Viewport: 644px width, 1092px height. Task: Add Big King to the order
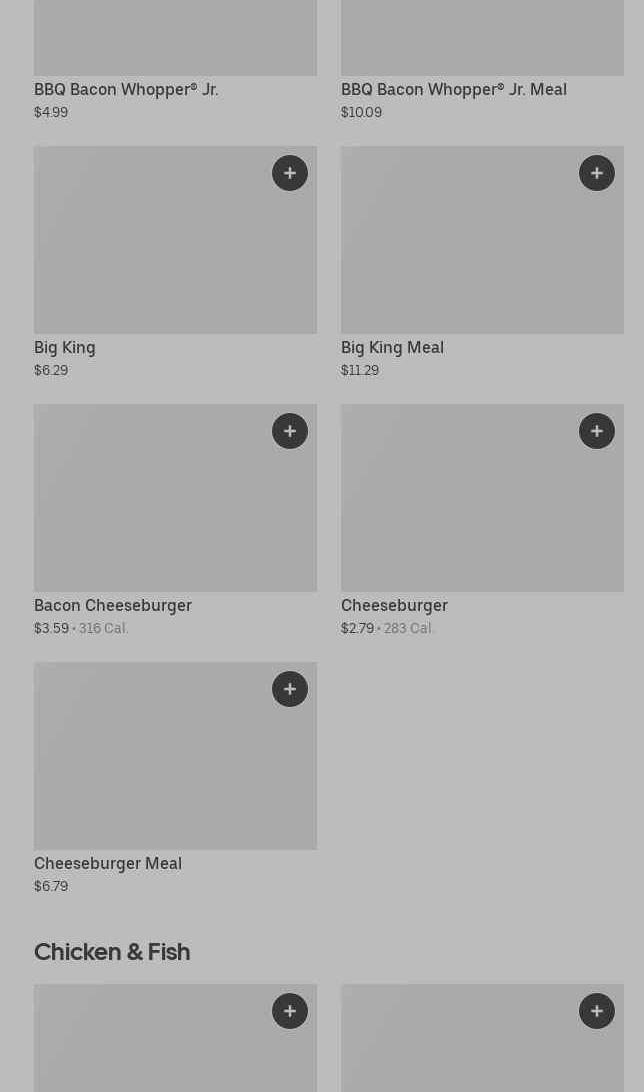pyautogui.click(x=290, y=173)
